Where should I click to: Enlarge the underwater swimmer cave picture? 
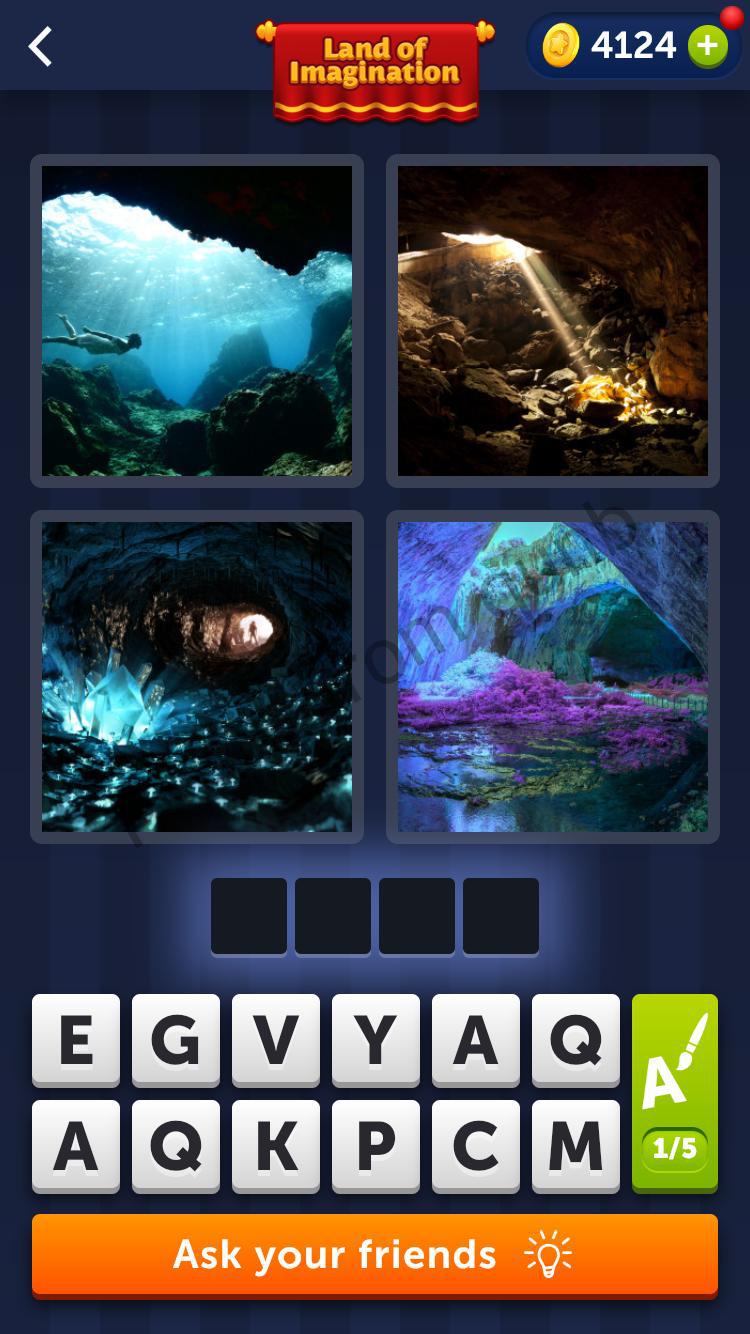click(x=197, y=321)
